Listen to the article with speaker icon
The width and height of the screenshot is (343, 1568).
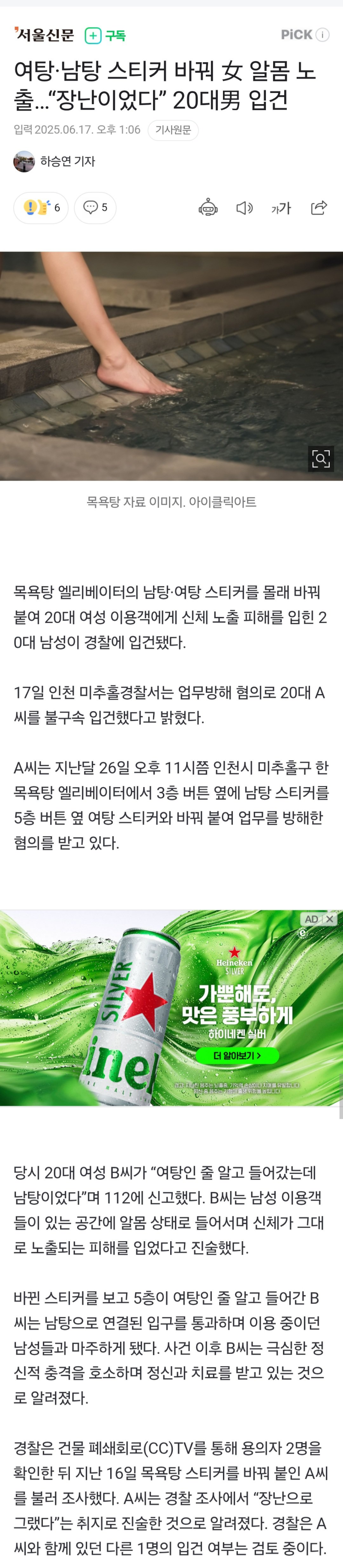(x=244, y=208)
